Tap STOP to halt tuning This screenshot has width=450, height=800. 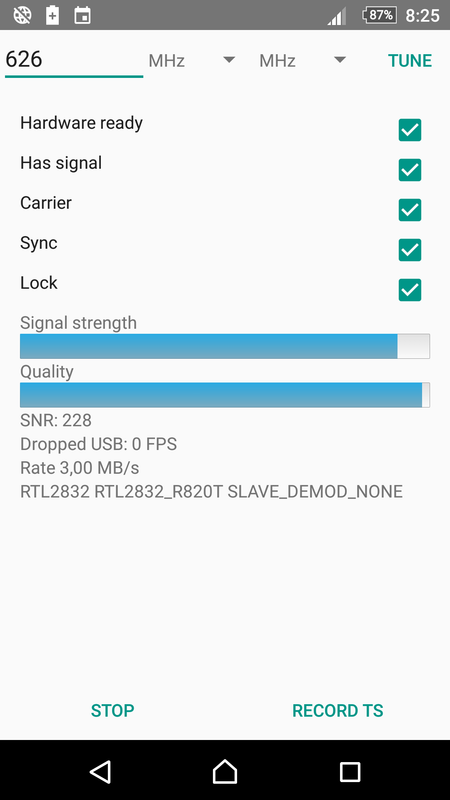112,710
